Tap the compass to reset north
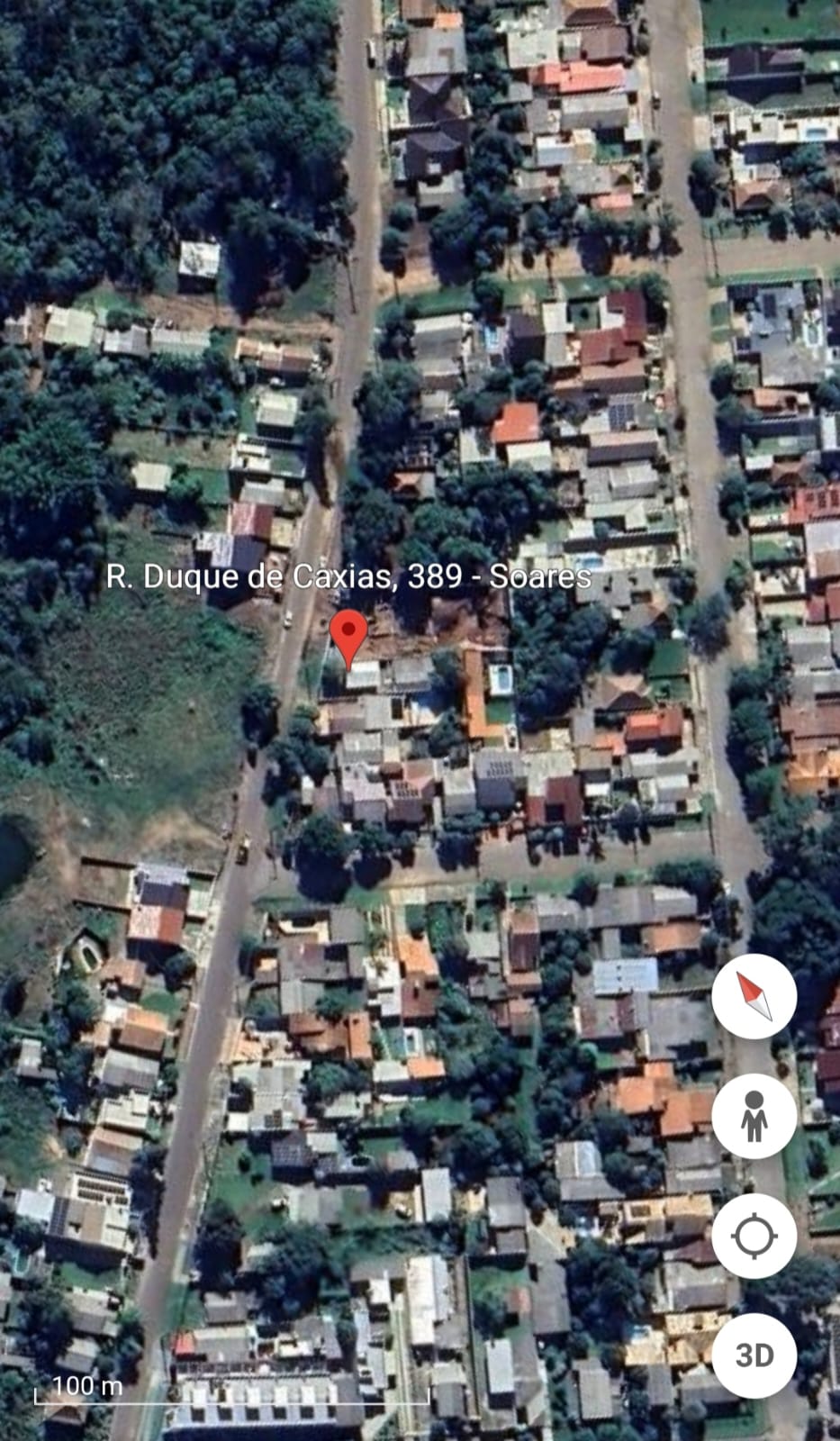This screenshot has width=840, height=1441. click(x=754, y=997)
